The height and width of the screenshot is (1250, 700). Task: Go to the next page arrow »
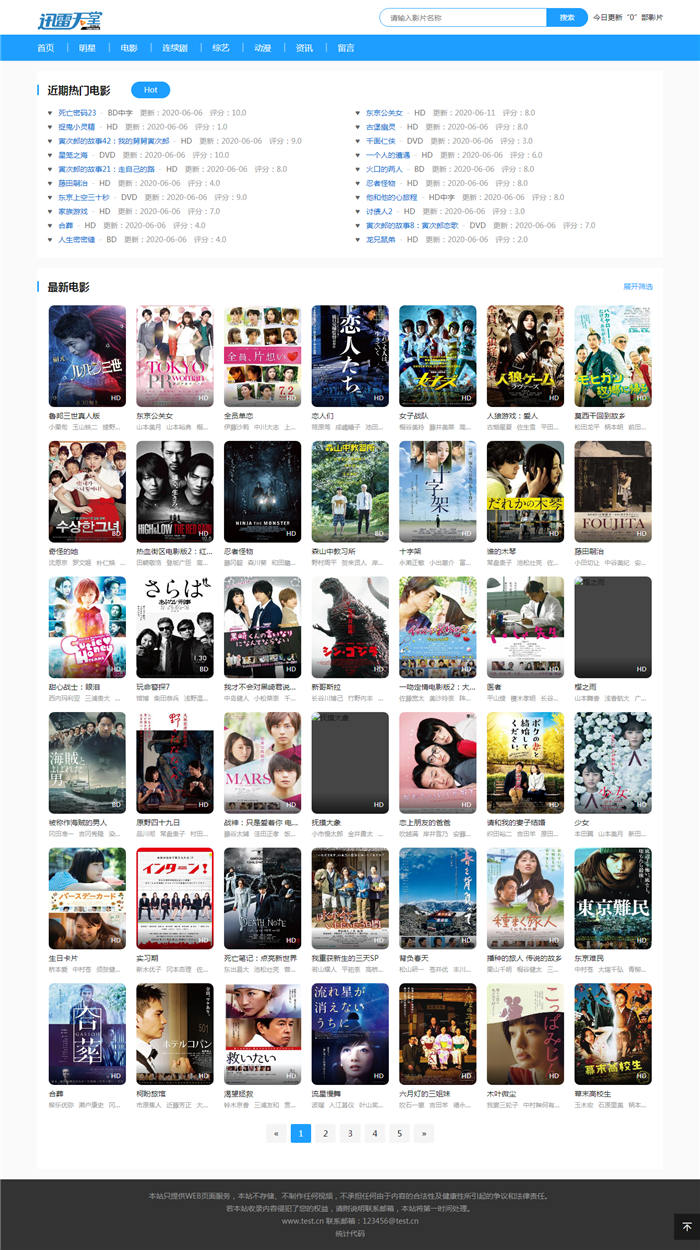pos(424,1133)
